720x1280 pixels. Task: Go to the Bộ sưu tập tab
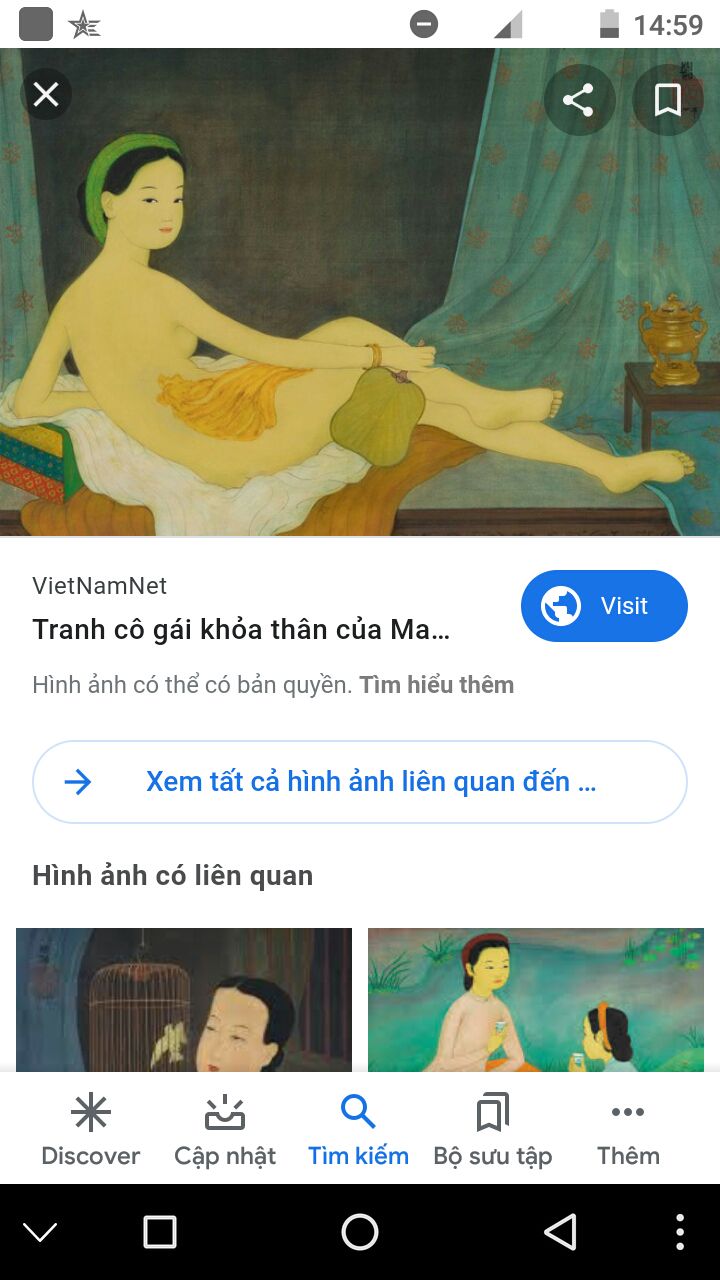tap(492, 1130)
